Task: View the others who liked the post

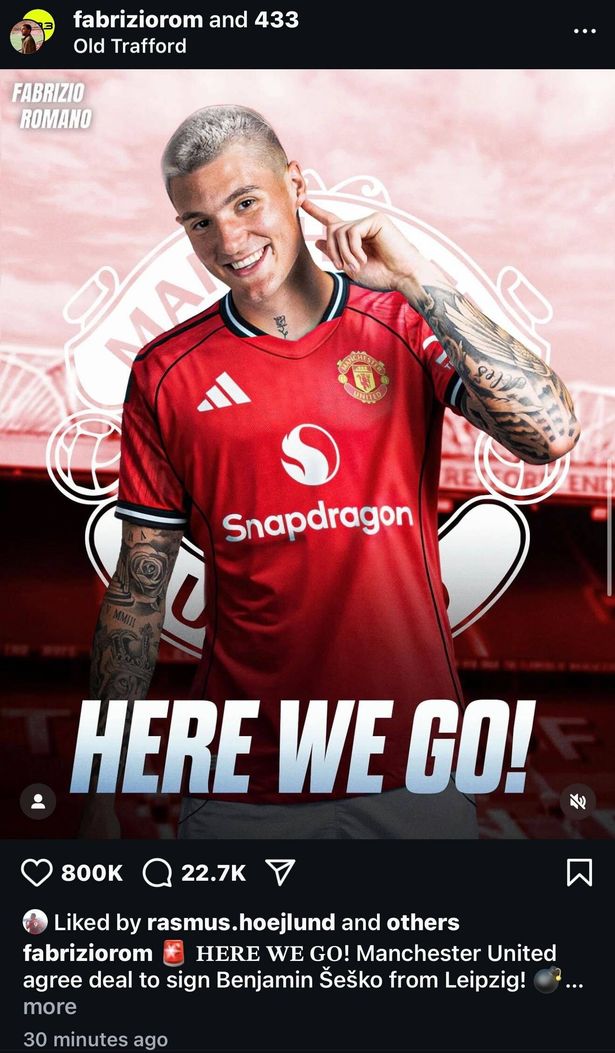Action: coord(423,922)
